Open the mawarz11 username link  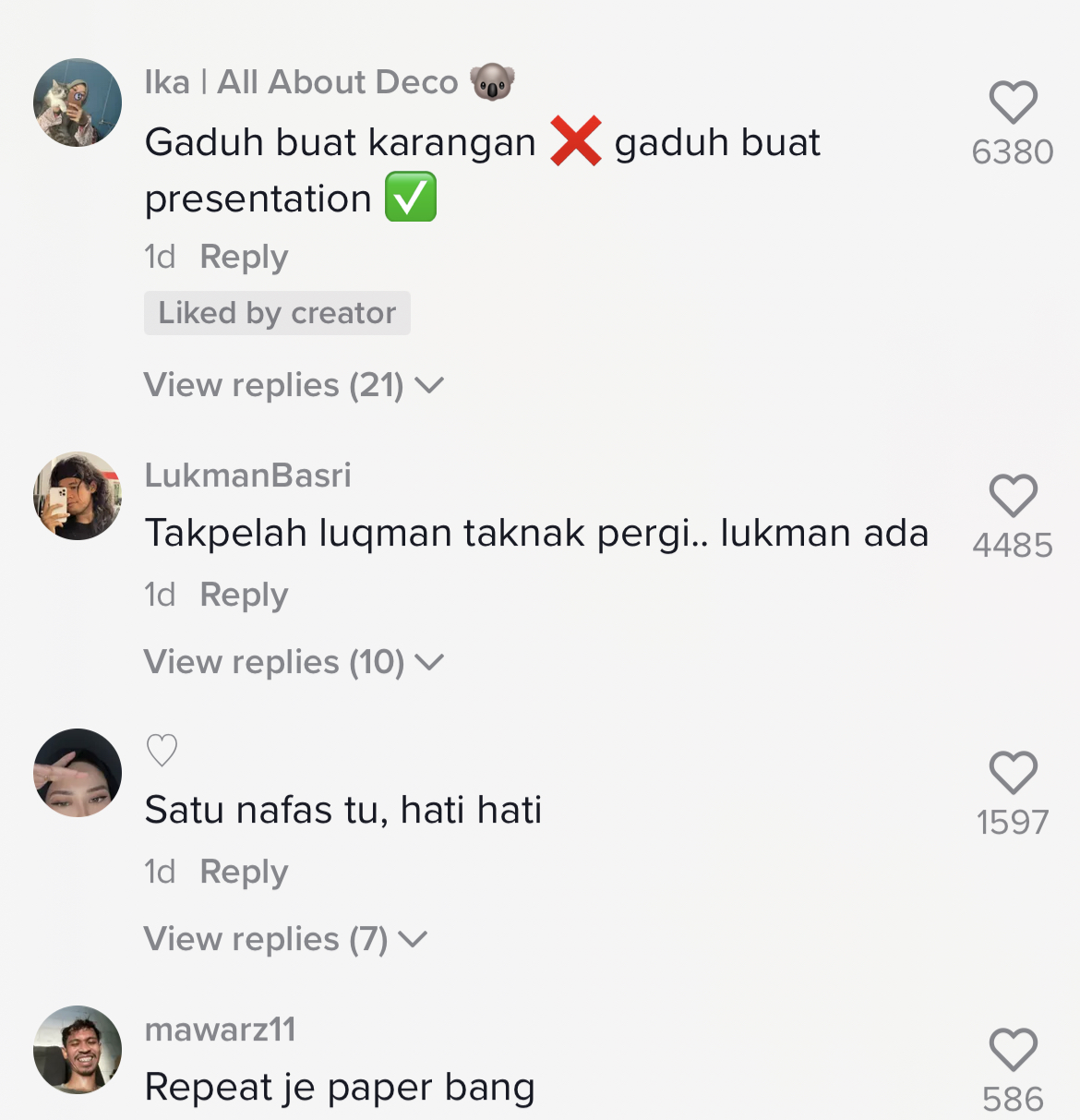(x=220, y=1030)
